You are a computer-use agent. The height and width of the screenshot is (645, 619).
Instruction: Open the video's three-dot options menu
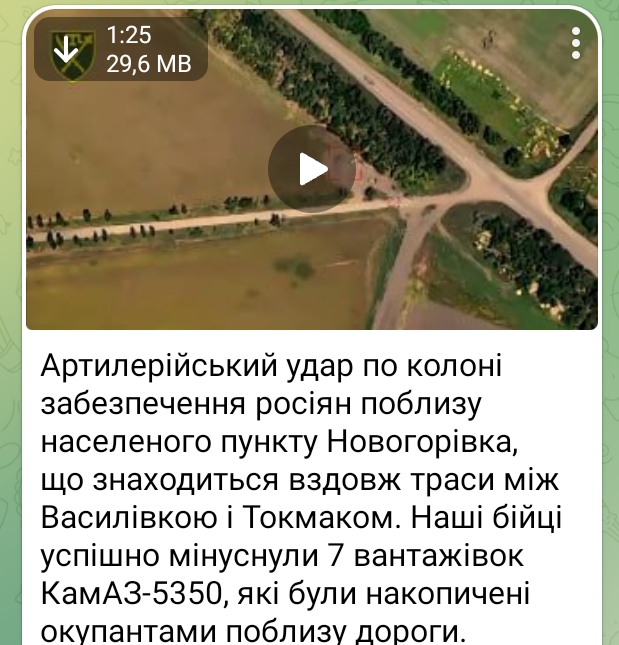click(x=575, y=45)
